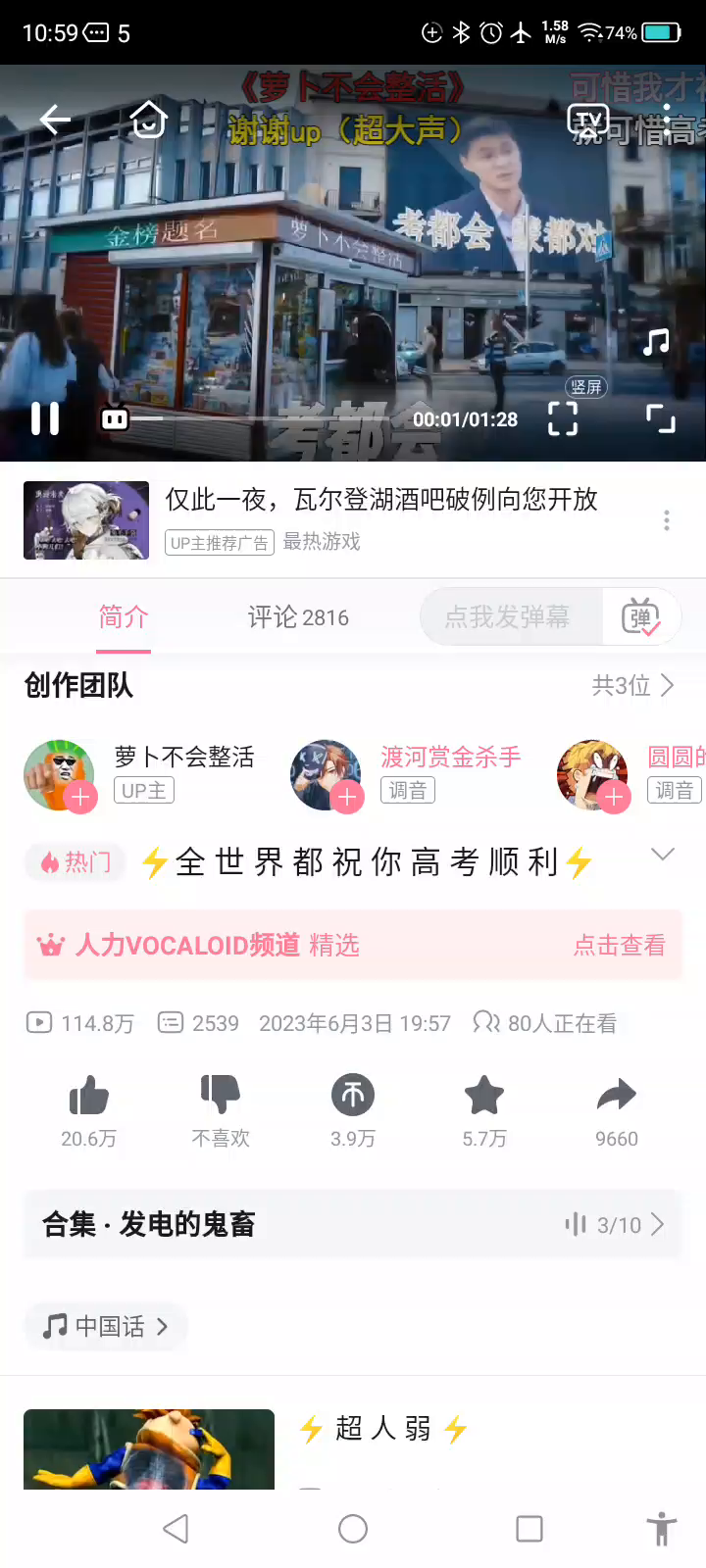
Task: Cast video to TV
Action: [x=588, y=121]
